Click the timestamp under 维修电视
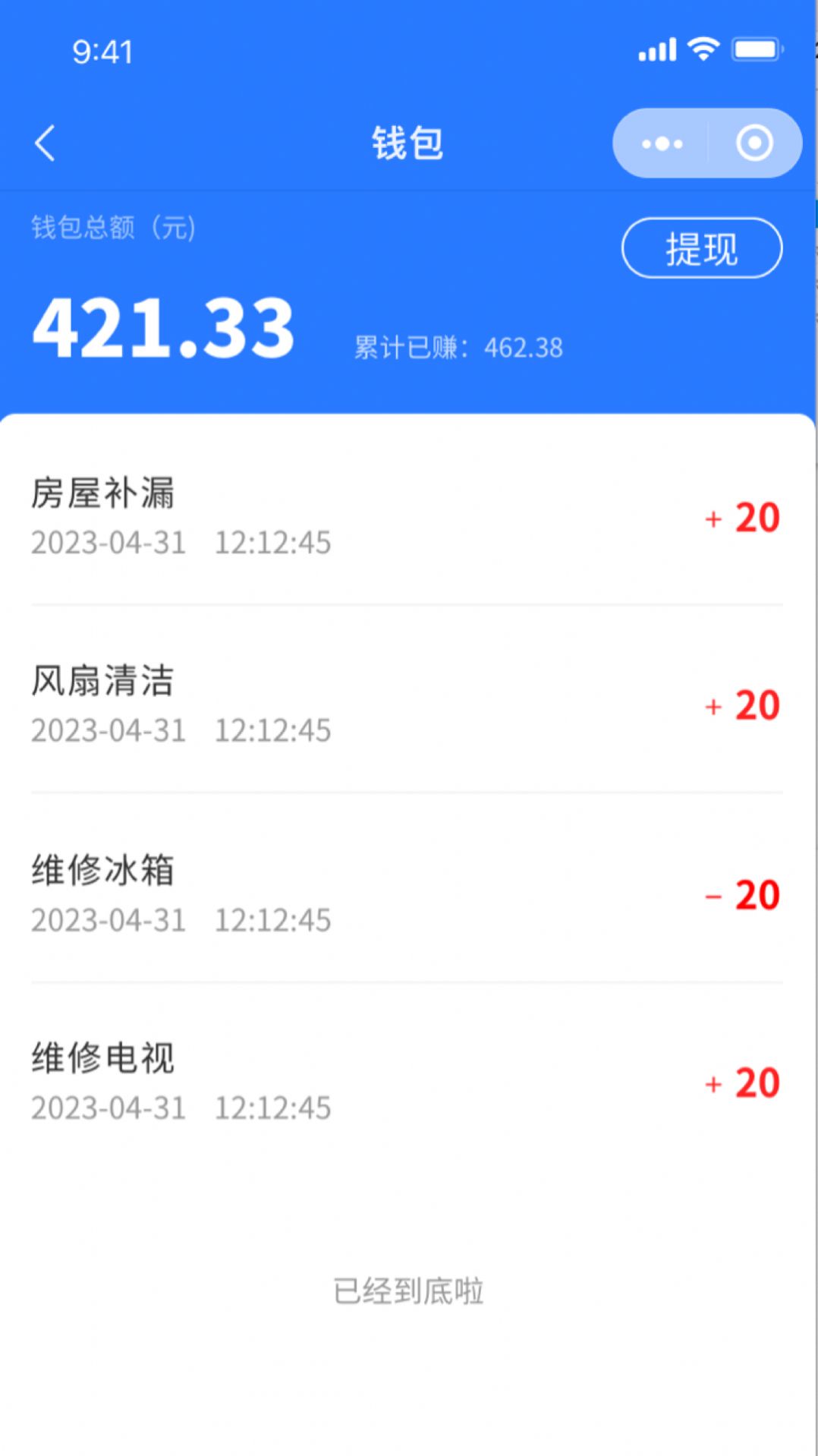 182,1108
